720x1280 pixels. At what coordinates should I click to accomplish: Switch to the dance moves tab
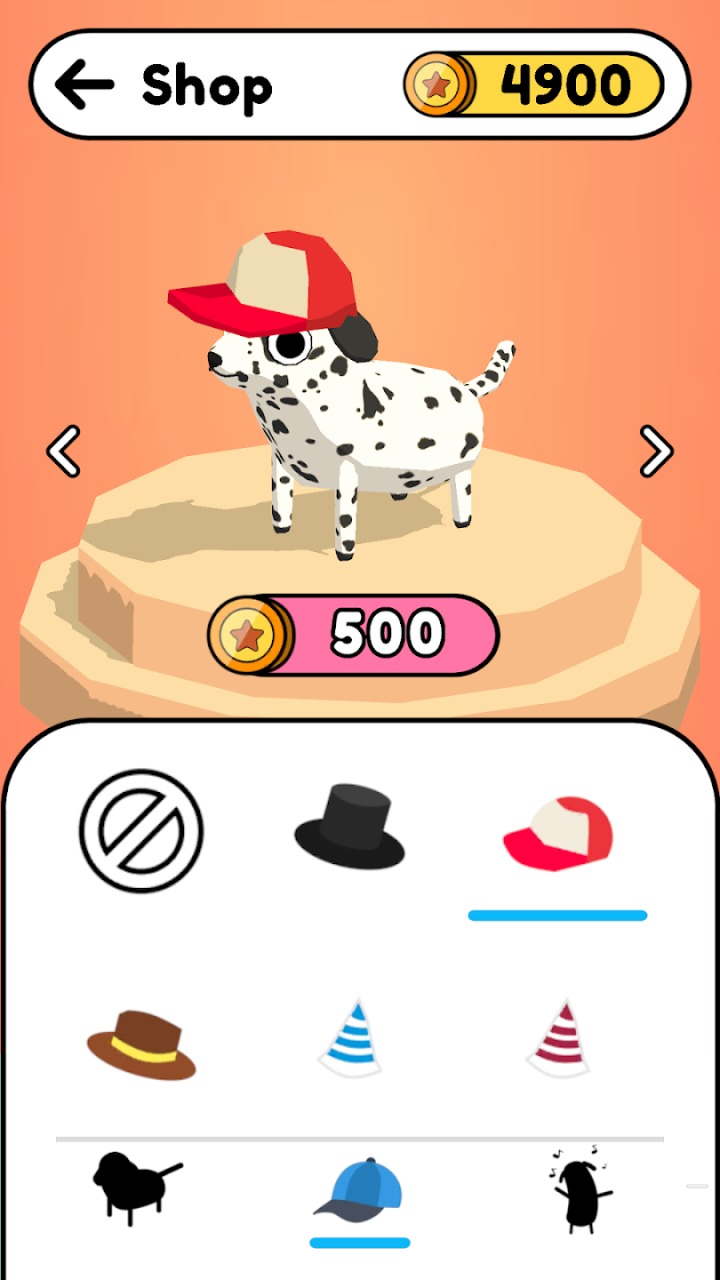pyautogui.click(x=580, y=1188)
